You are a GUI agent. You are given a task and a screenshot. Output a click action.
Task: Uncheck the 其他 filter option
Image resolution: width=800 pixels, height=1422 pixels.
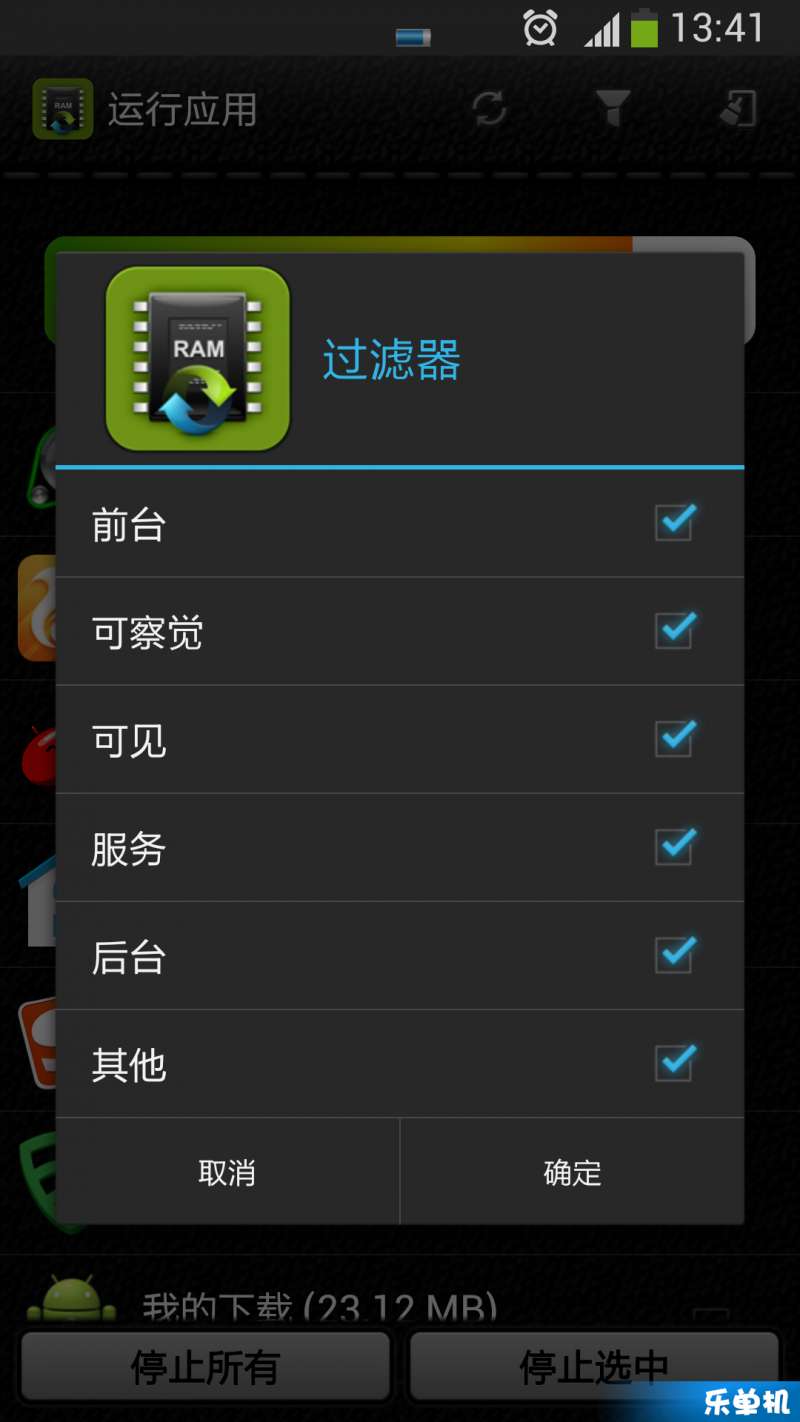(x=674, y=1063)
